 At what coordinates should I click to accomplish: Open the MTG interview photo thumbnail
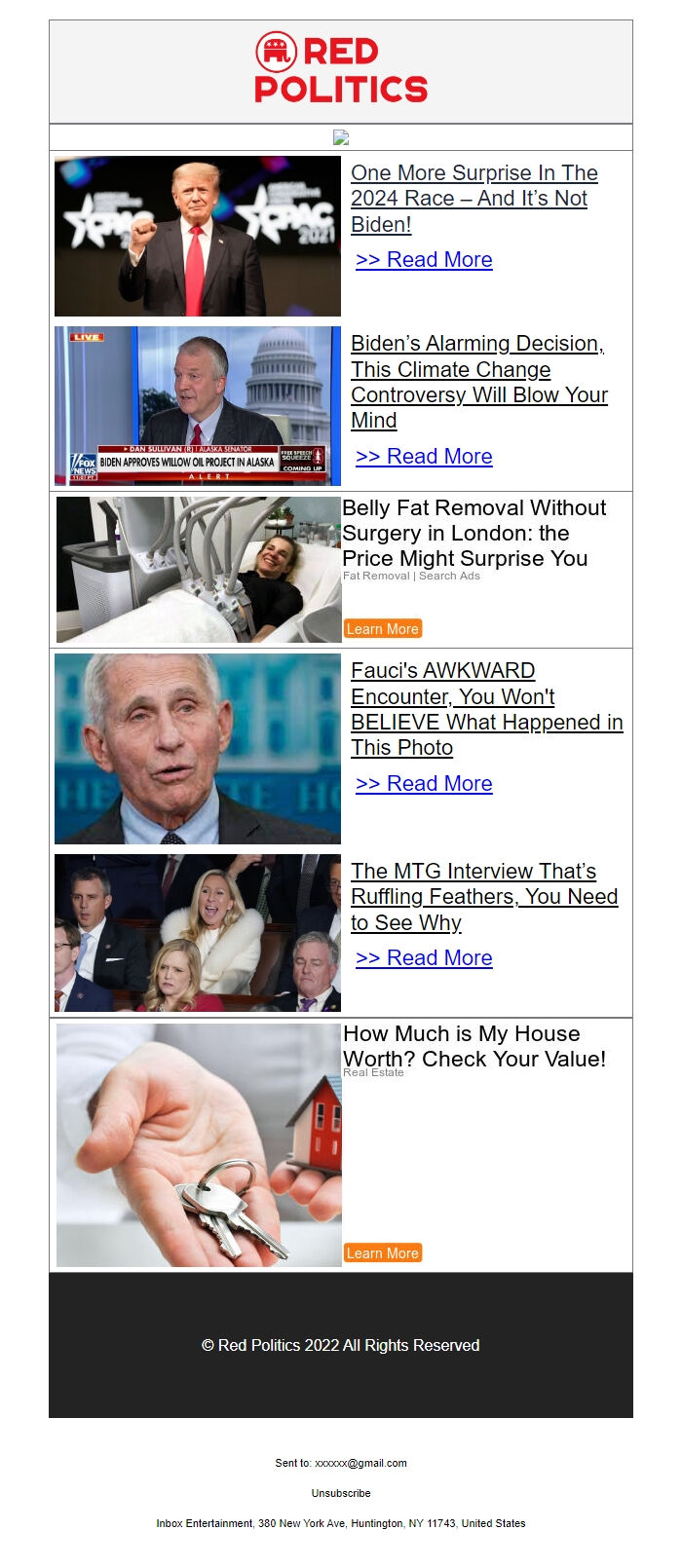(198, 933)
